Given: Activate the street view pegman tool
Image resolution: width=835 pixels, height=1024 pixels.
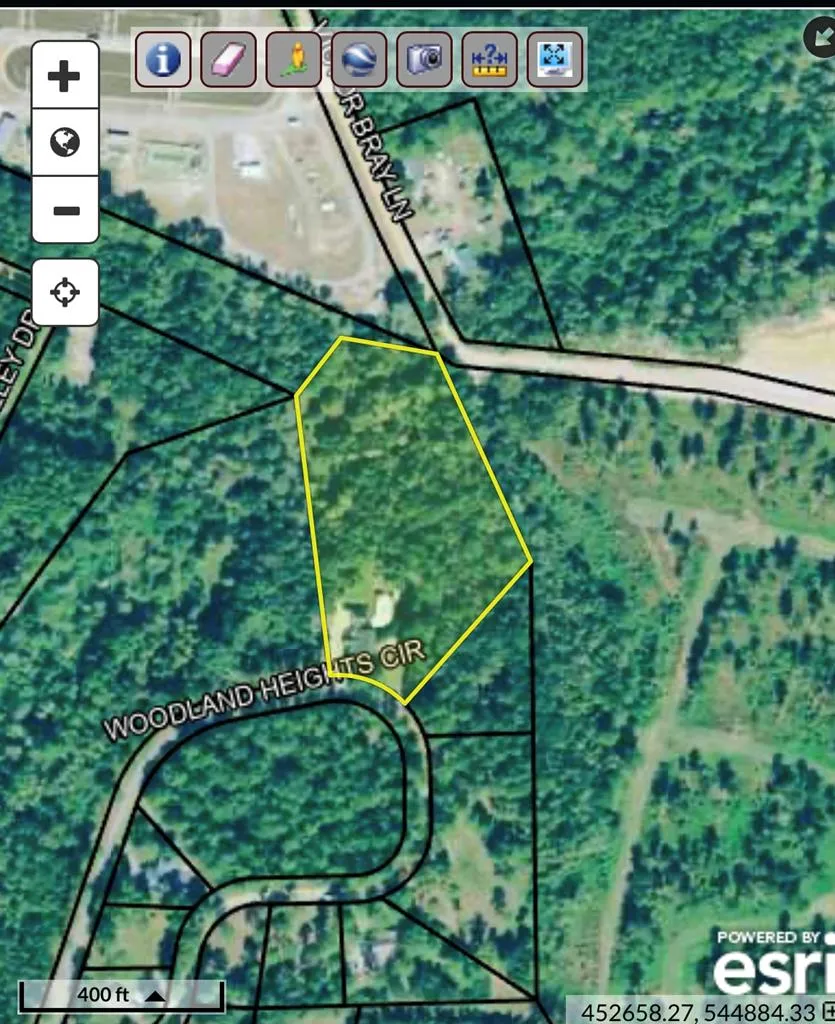Looking at the screenshot, I should point(294,59).
